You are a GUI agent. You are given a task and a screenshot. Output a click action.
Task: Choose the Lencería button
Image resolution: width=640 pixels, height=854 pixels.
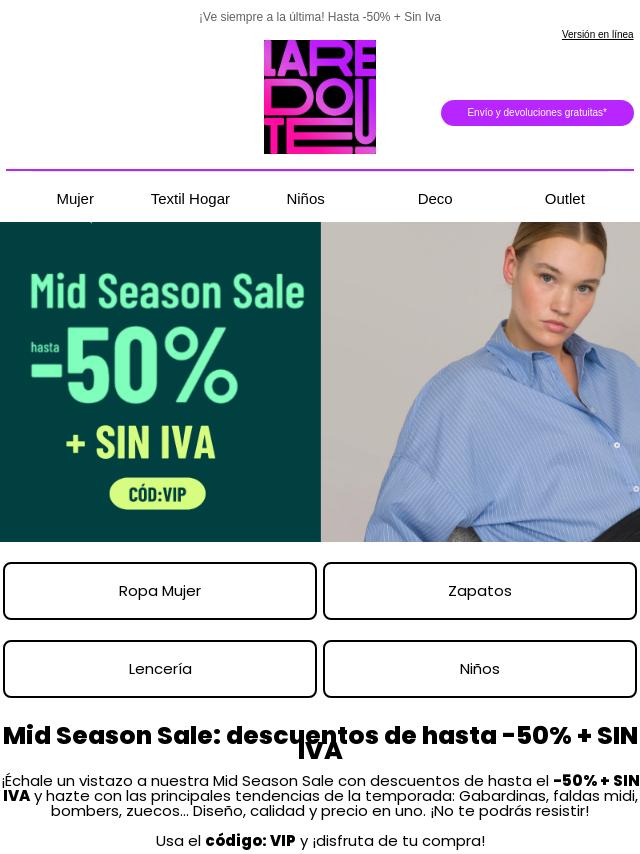tap(160, 669)
